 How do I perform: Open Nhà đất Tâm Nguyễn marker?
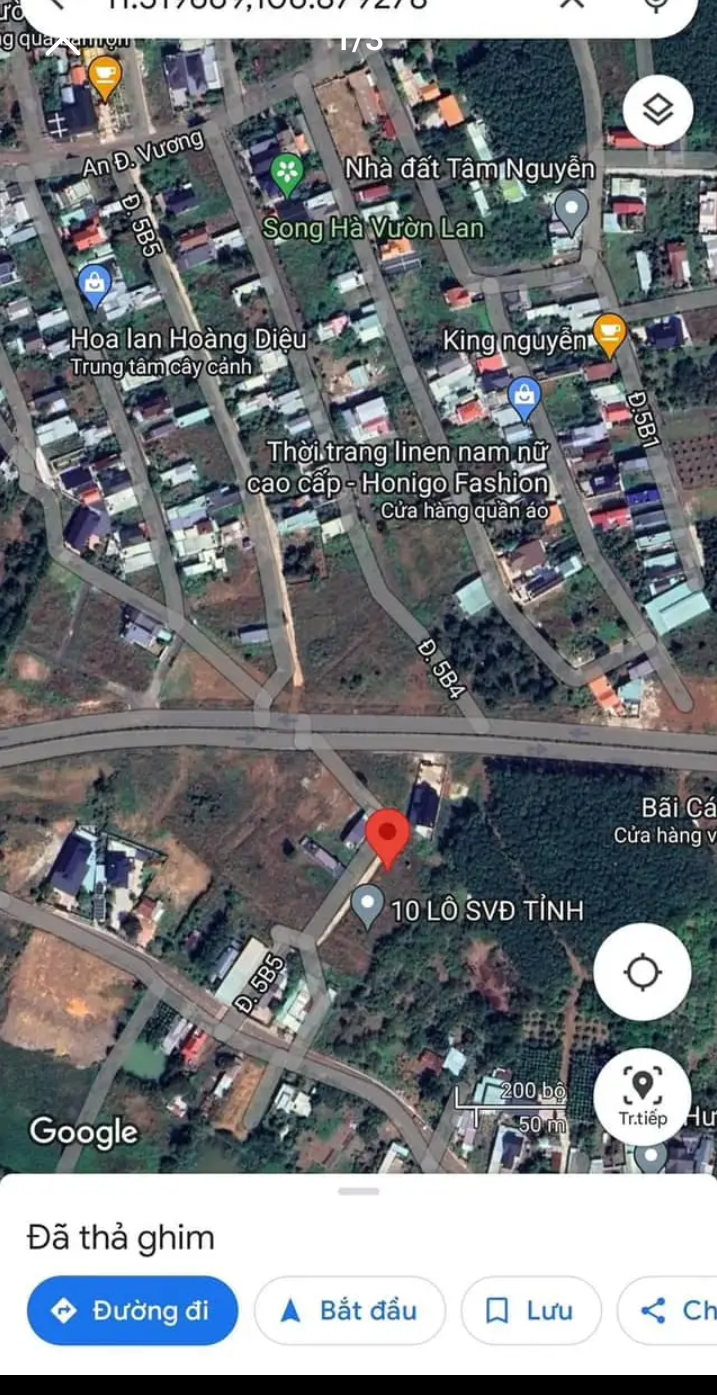571,210
